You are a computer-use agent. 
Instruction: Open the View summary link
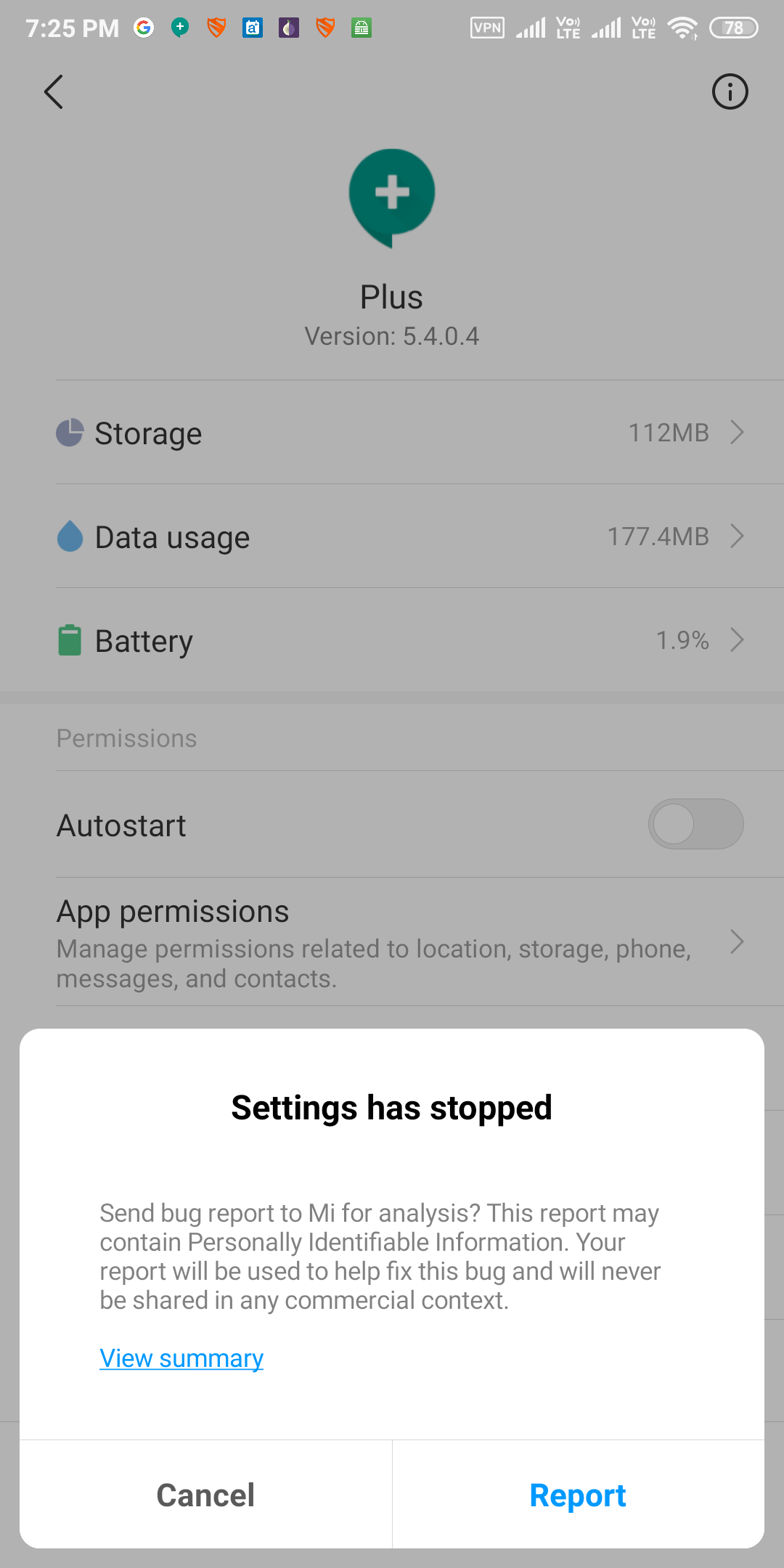click(x=181, y=1358)
